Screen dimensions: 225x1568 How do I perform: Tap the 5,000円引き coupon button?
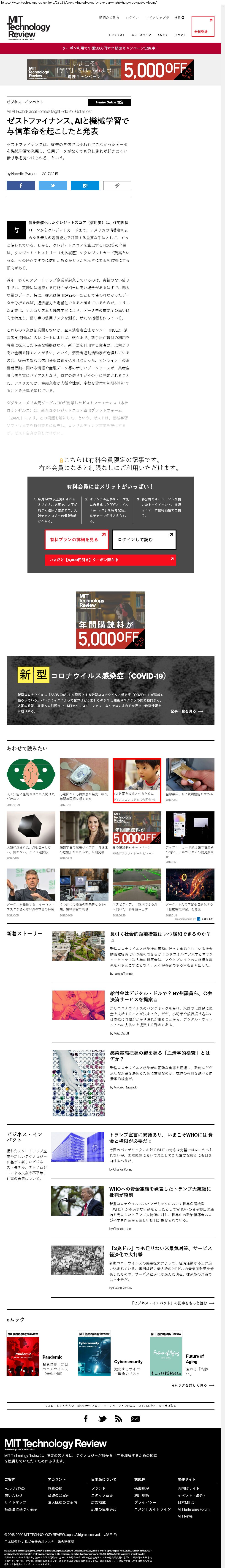click(110, 559)
